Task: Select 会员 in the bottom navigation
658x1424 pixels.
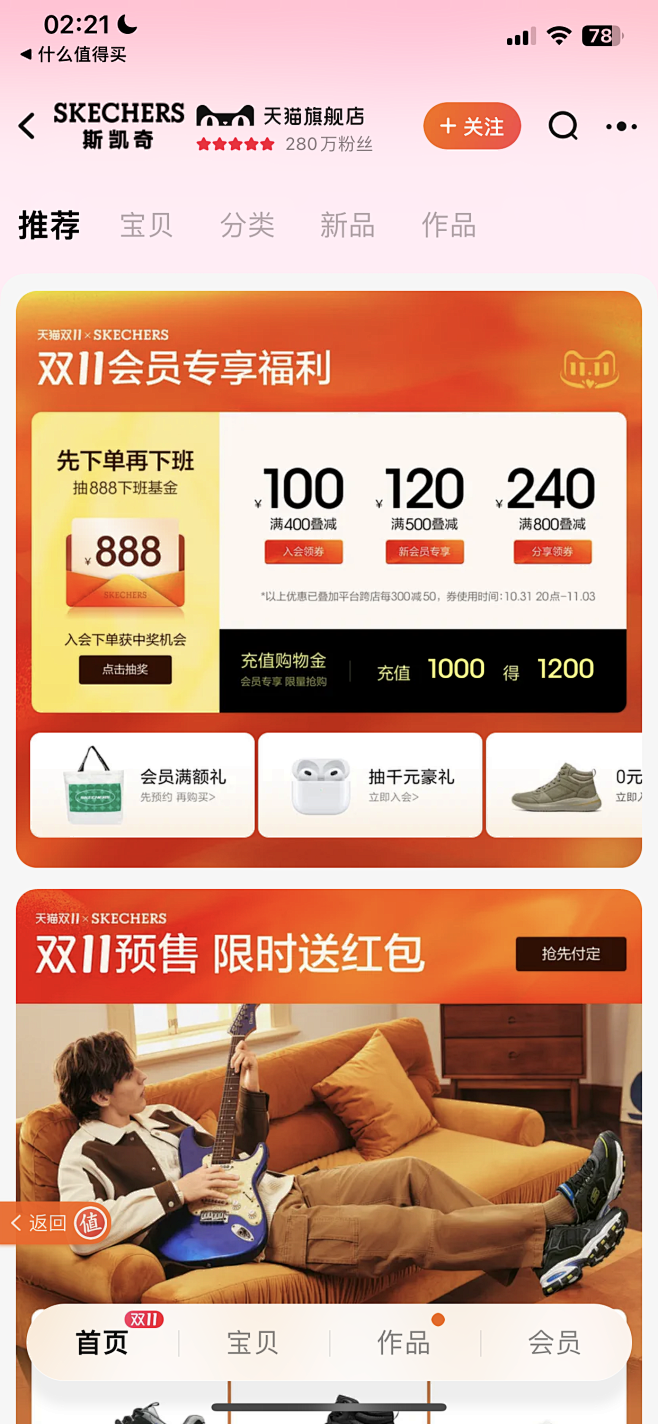Action: tap(554, 1342)
